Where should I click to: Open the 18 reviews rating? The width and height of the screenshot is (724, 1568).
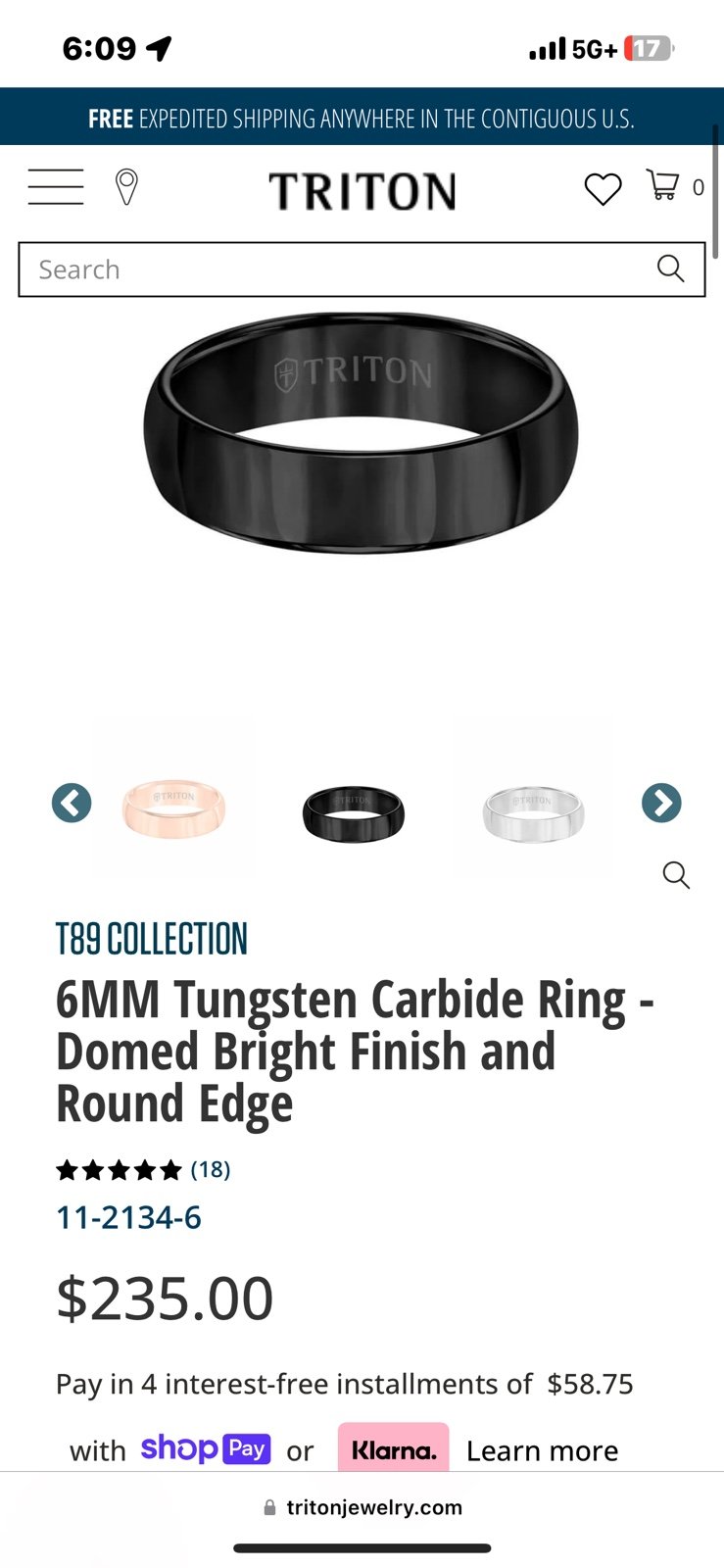coord(143,1169)
